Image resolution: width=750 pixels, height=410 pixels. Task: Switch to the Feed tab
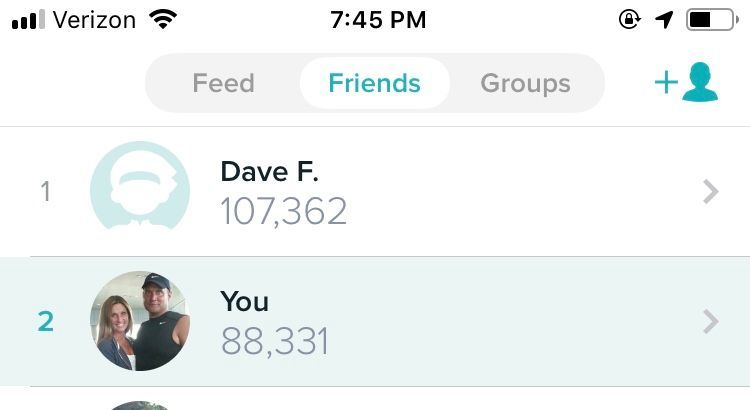(x=223, y=83)
